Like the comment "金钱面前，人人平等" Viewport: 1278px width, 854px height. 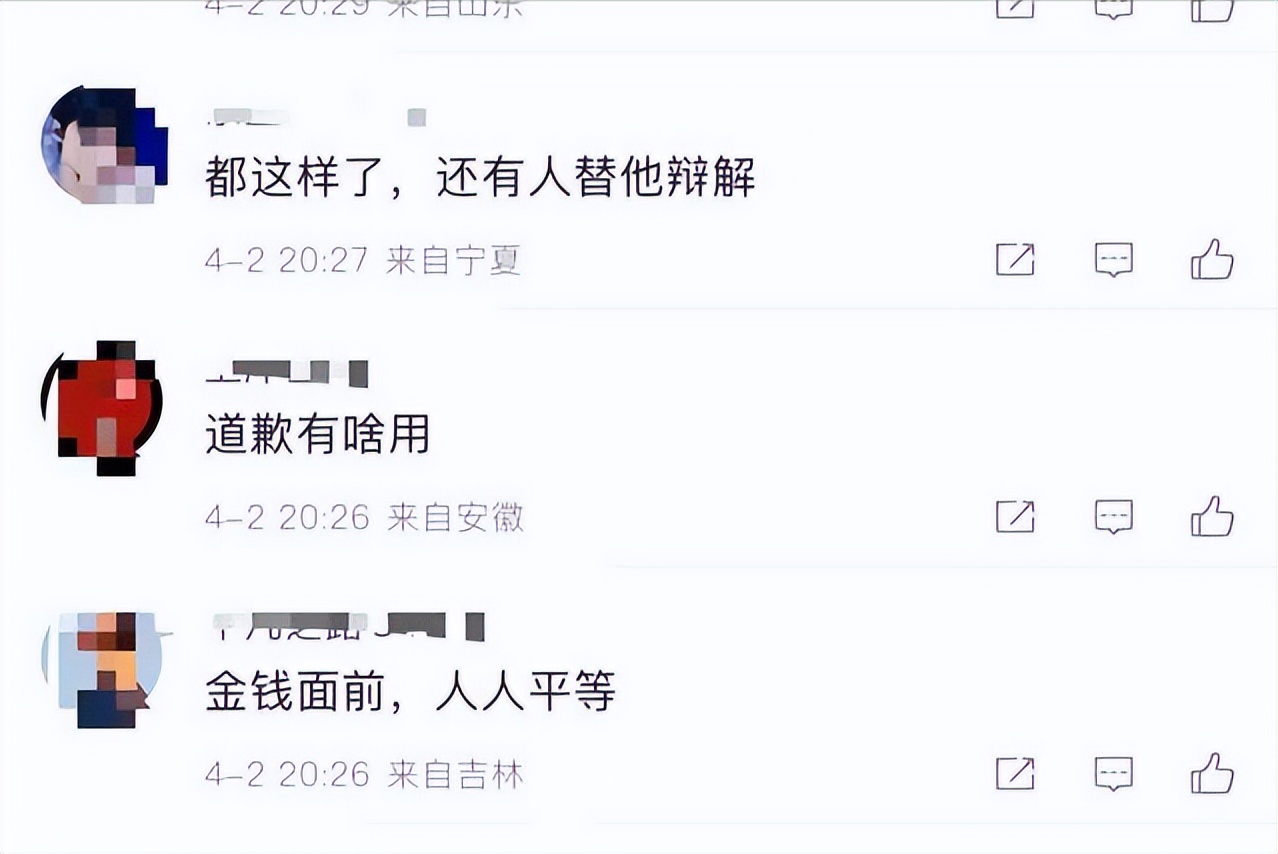(x=1212, y=774)
